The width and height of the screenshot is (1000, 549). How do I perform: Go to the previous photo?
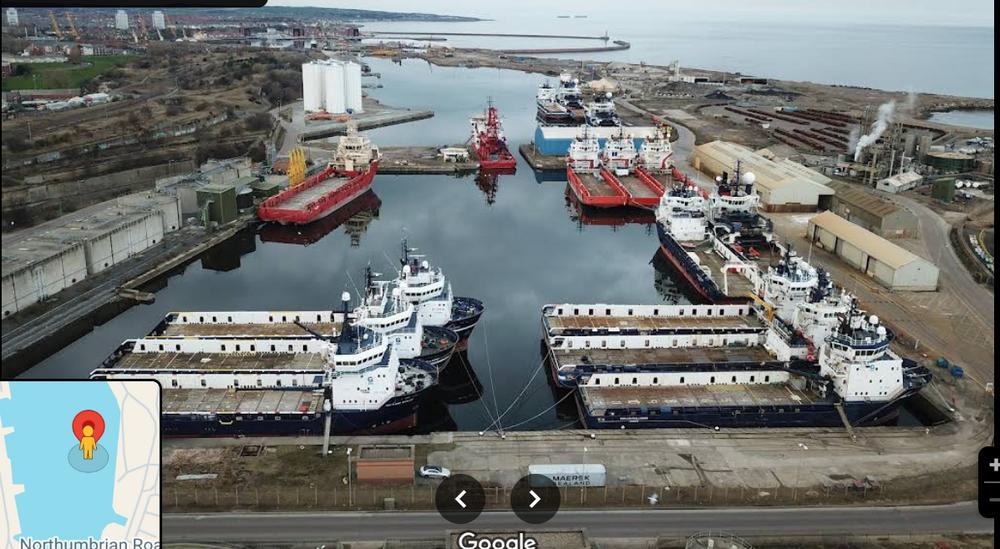click(x=460, y=499)
